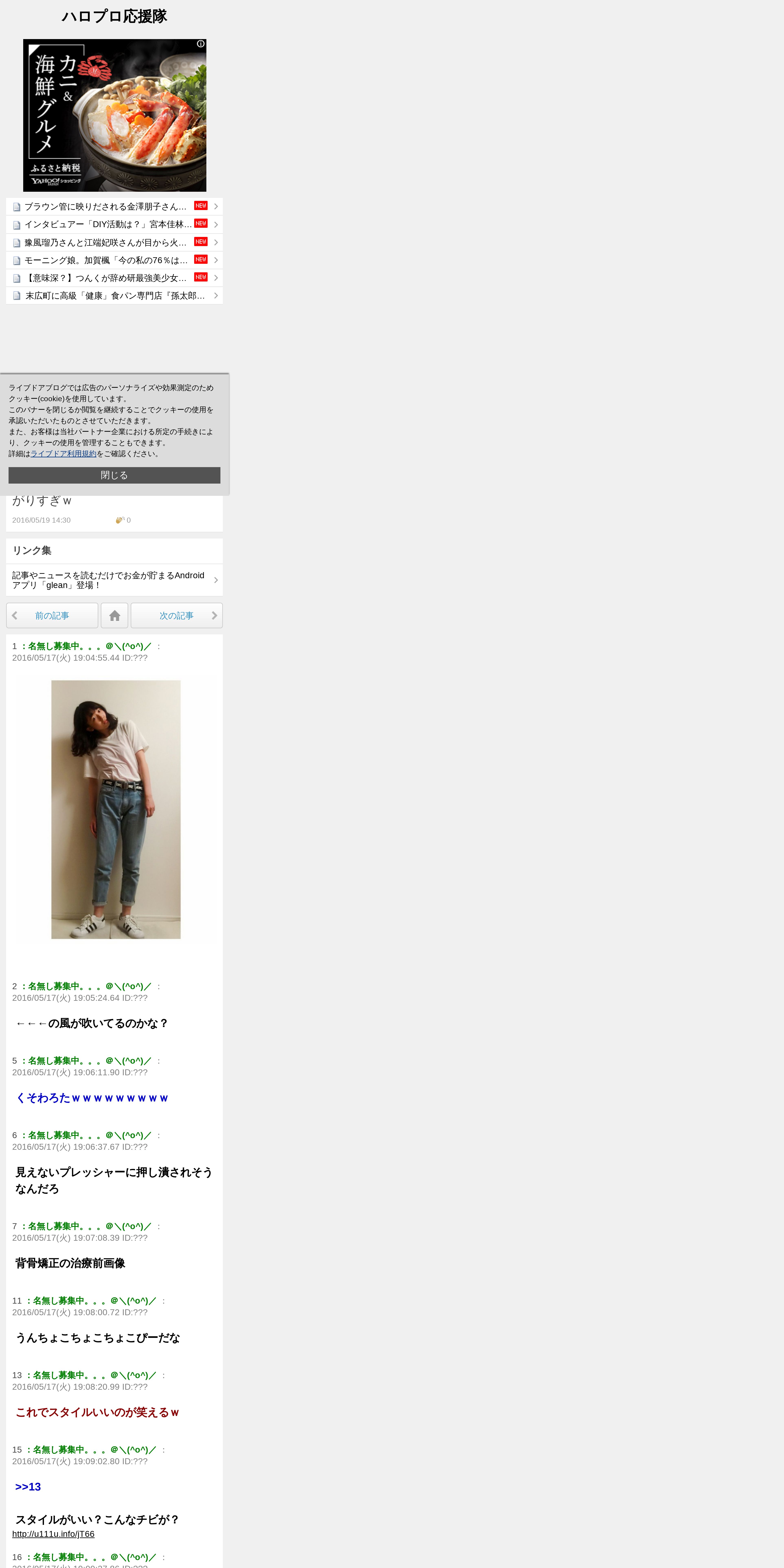784x1568 pixels.
Task: Tap the ad info icon
Action: click(200, 44)
